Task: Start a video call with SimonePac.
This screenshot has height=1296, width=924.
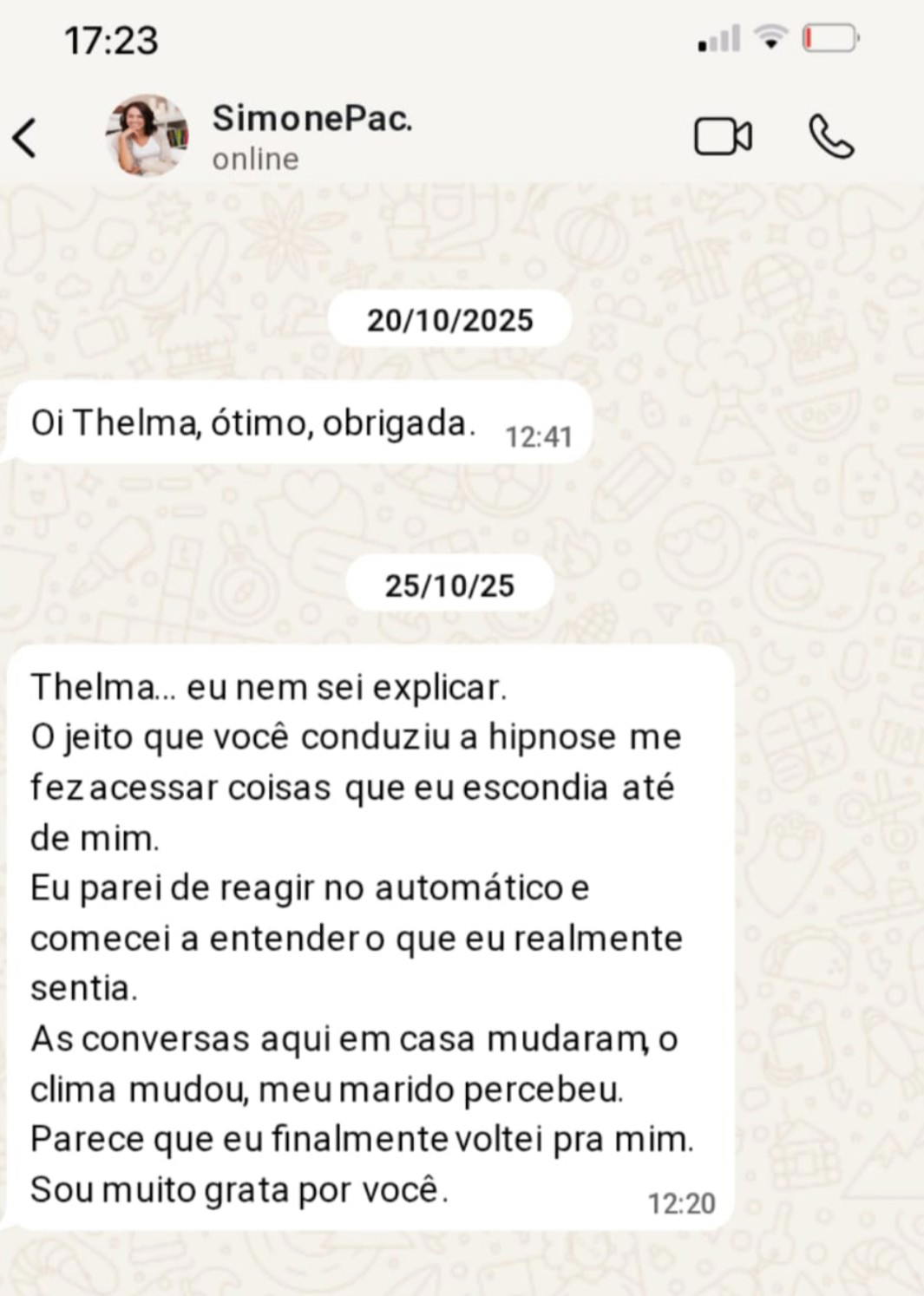Action: coord(723,137)
